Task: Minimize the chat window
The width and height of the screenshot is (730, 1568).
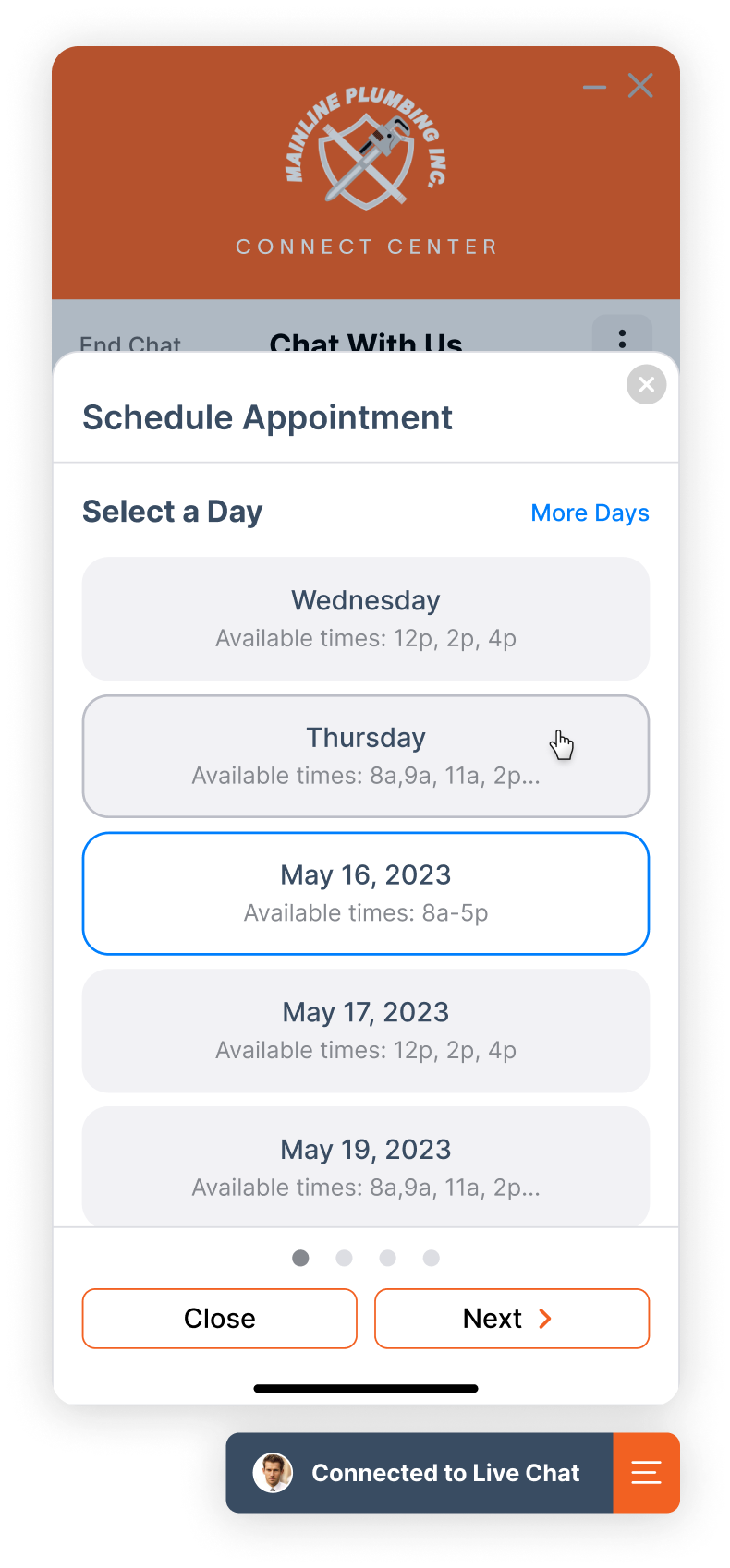Action: pos(594,87)
